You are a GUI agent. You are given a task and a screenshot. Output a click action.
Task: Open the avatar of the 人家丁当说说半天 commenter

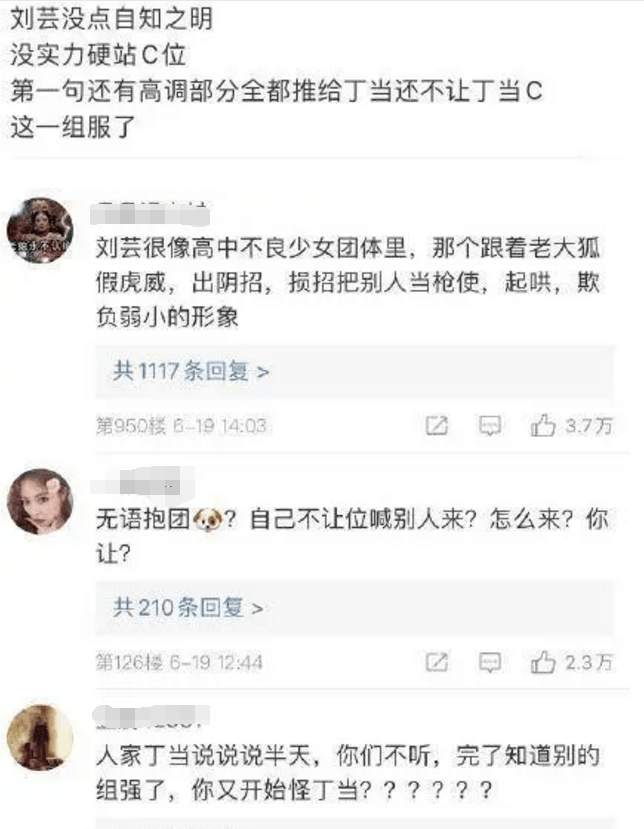click(x=40, y=737)
